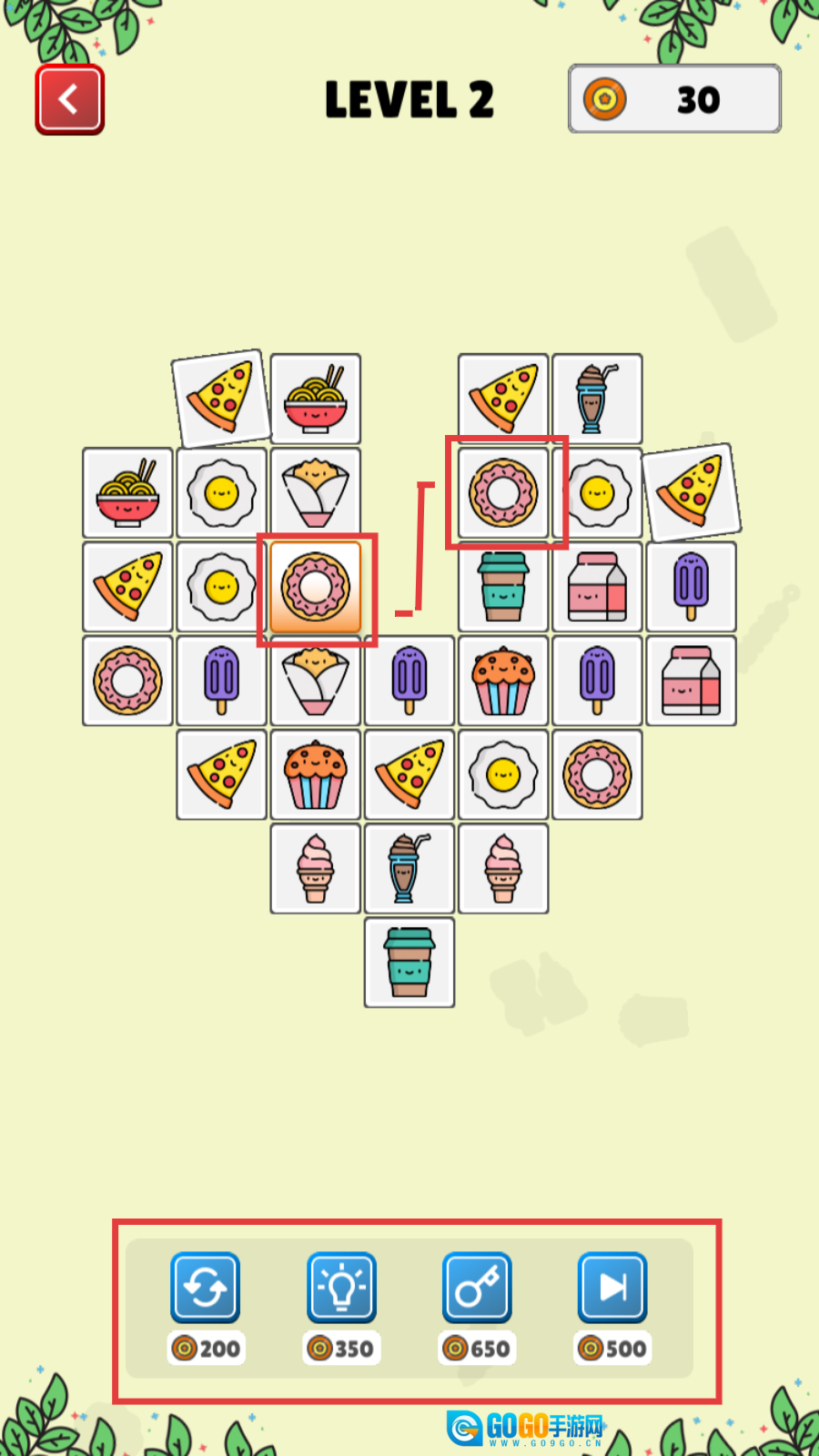Select the highlighted orange donut tile
Image resolution: width=819 pixels, height=1456 pixels.
tap(316, 587)
